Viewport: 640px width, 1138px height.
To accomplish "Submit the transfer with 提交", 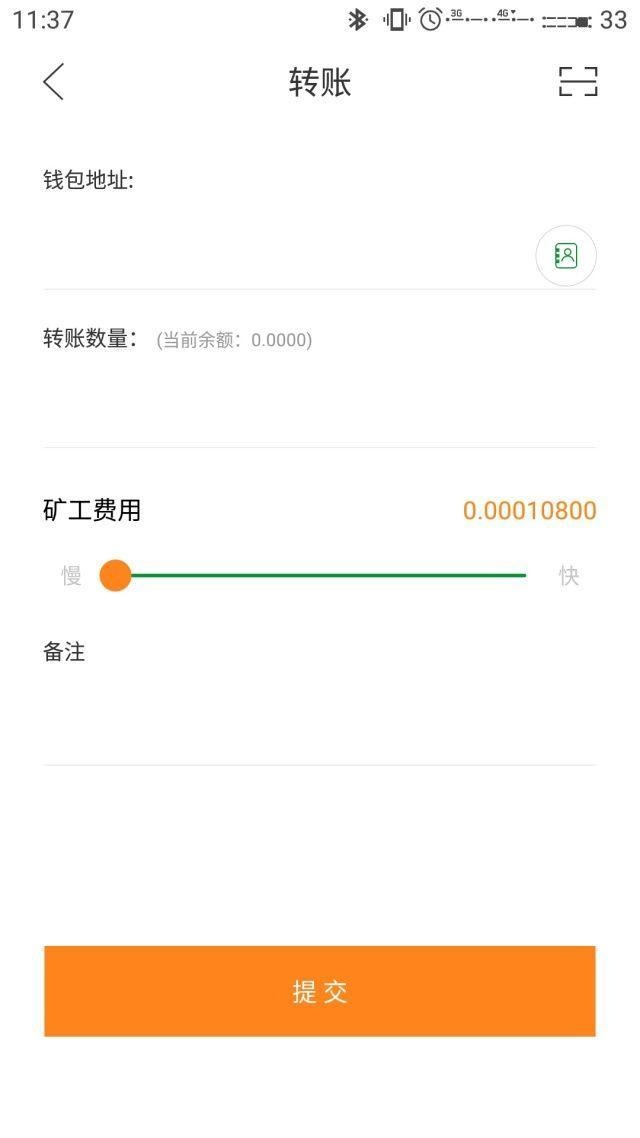I will pyautogui.click(x=320, y=991).
